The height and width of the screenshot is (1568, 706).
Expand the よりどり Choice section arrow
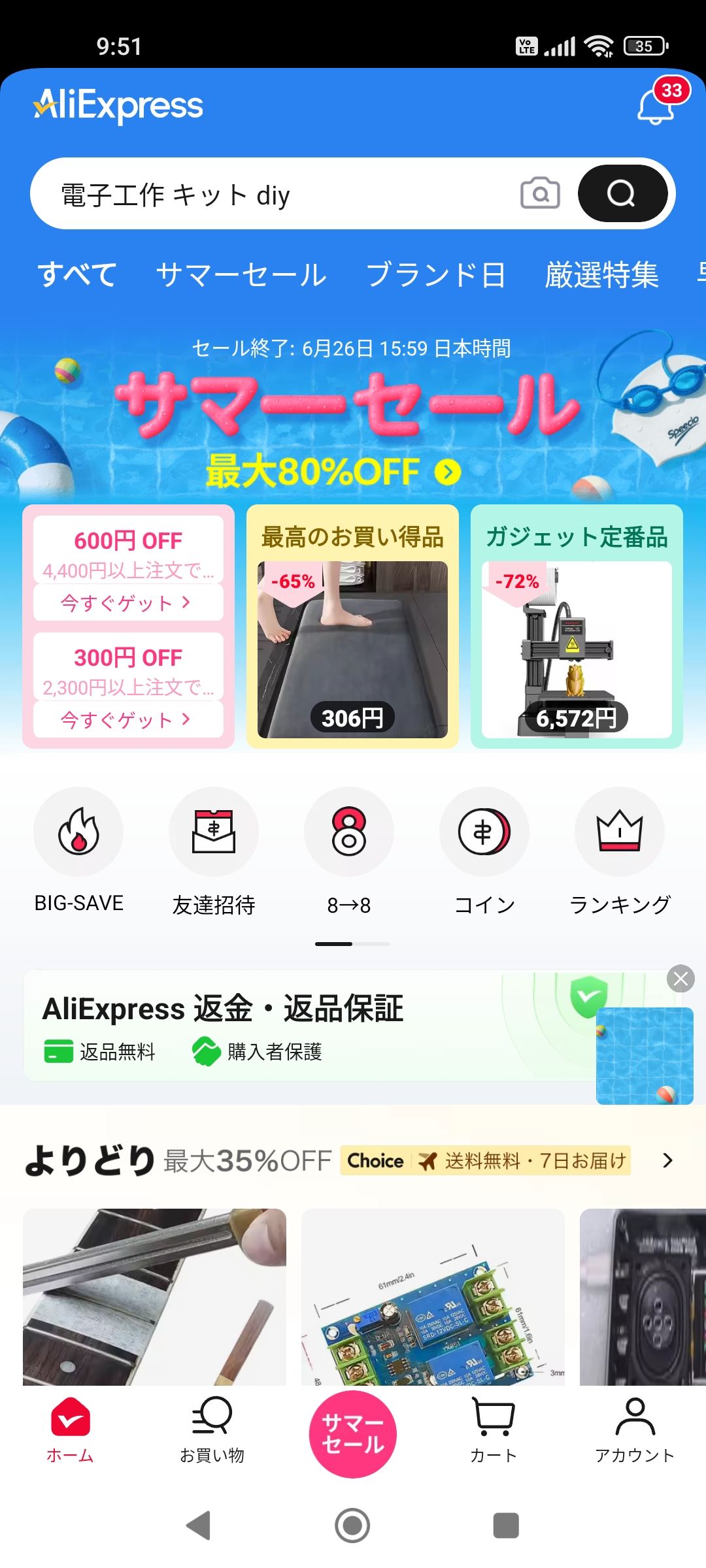(x=667, y=1160)
